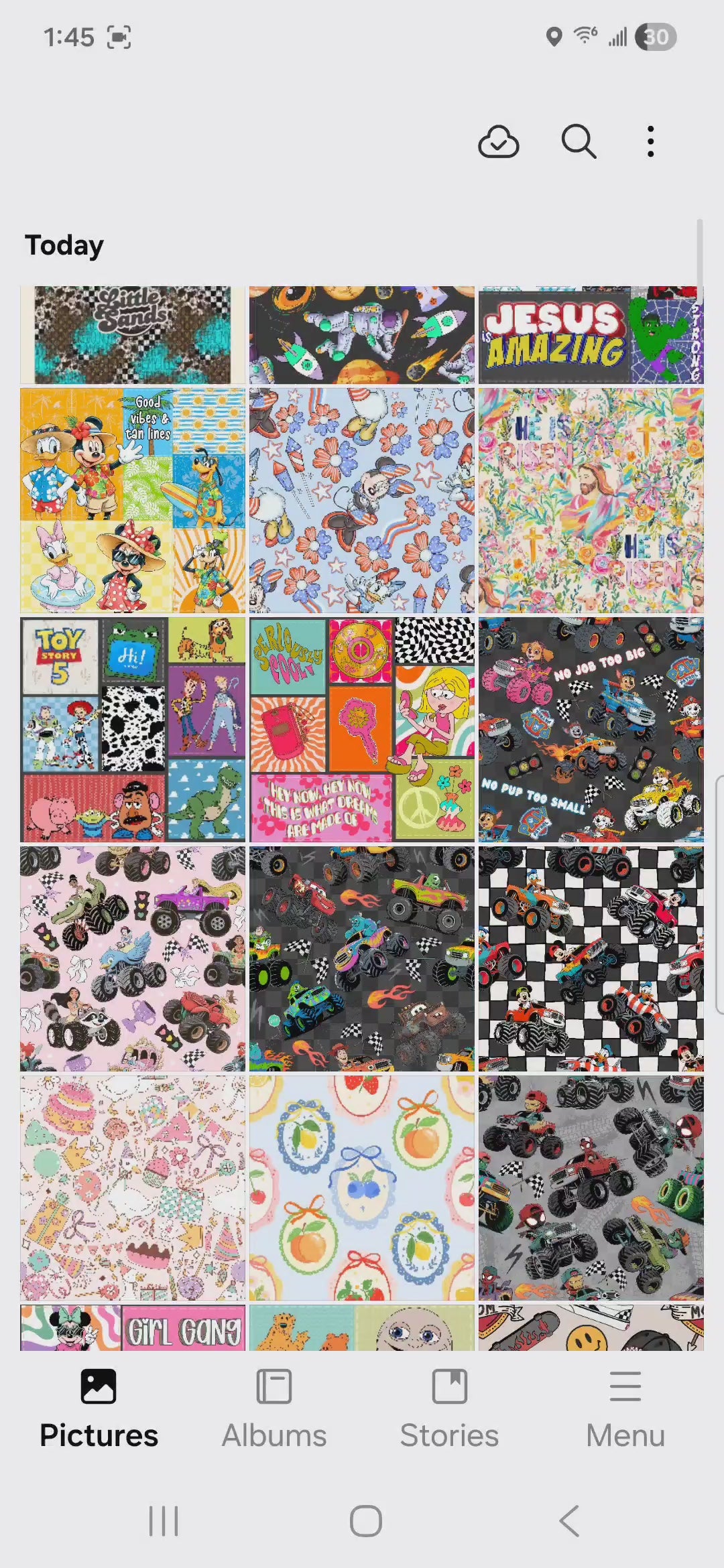Open the pink princess monster trucks image

[133, 959]
